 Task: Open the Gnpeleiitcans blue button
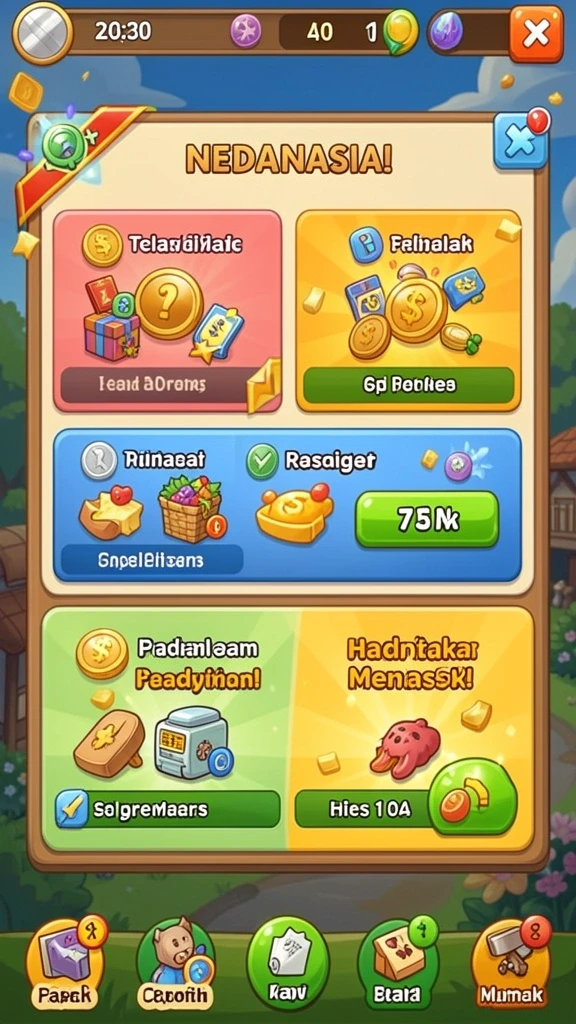pos(152,560)
